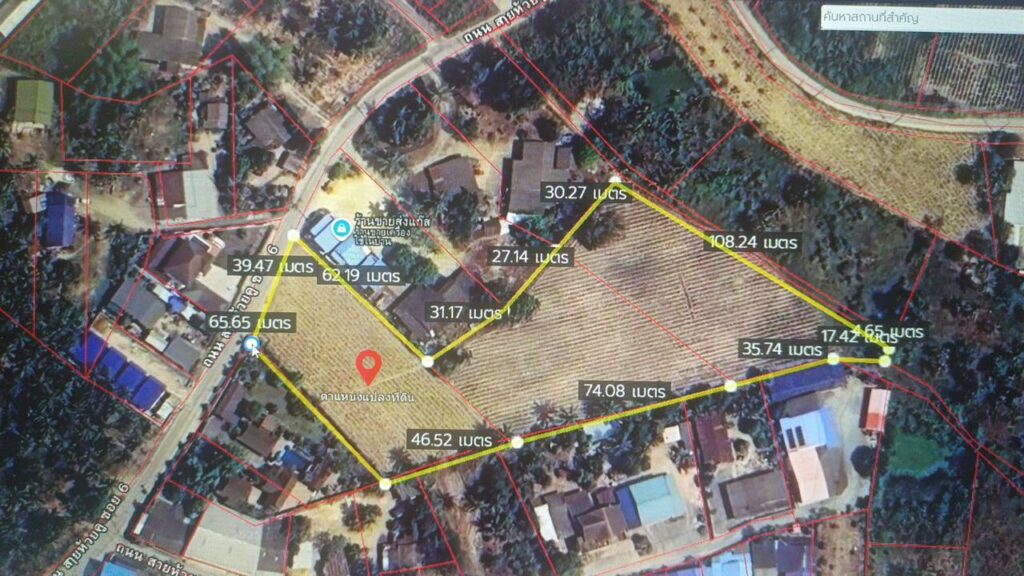
Task: Tap the red land plot location pin
Action: [x=370, y=365]
